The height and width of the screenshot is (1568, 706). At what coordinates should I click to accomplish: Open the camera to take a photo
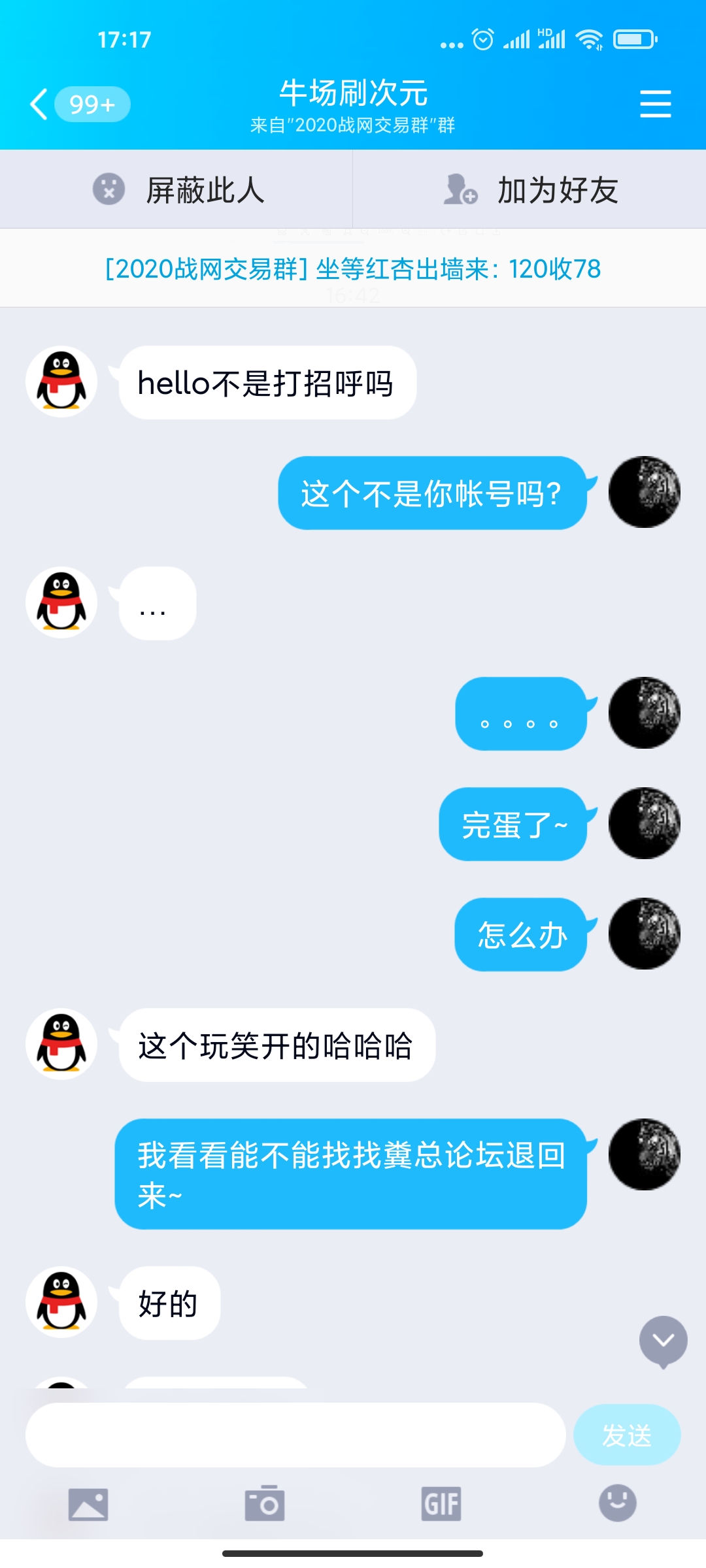pyautogui.click(x=265, y=1504)
